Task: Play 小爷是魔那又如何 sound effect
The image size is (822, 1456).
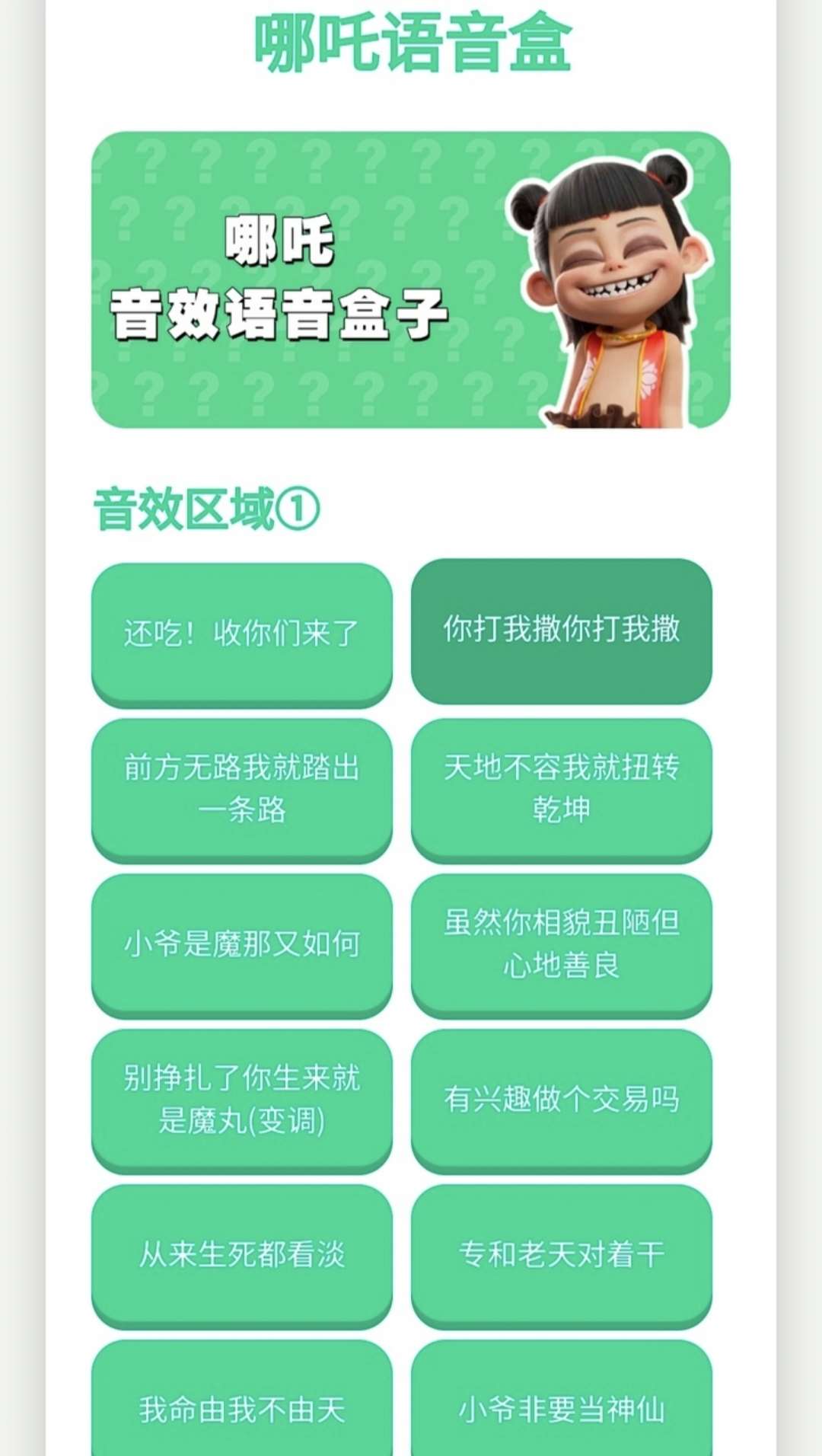Action: [241, 944]
